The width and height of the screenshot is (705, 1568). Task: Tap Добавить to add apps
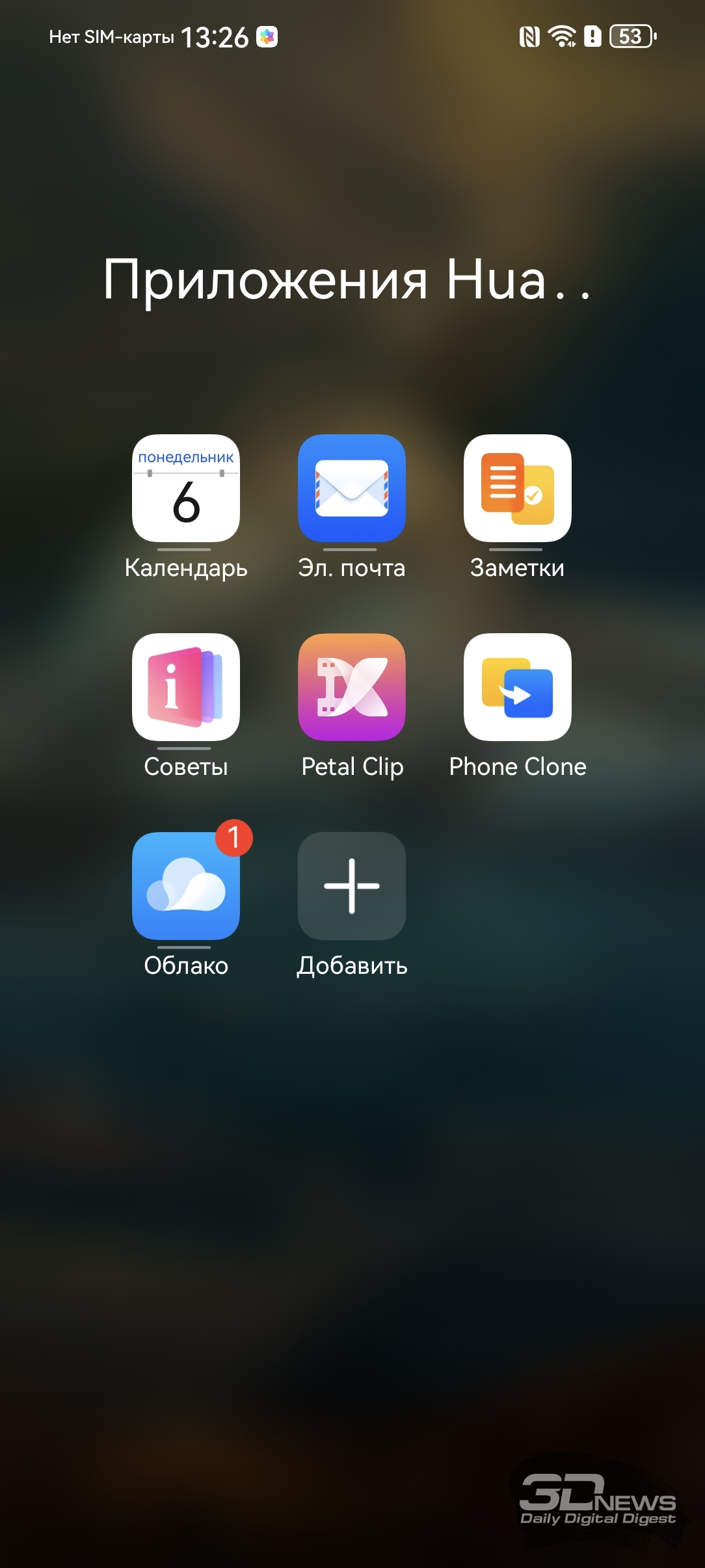tap(352, 886)
